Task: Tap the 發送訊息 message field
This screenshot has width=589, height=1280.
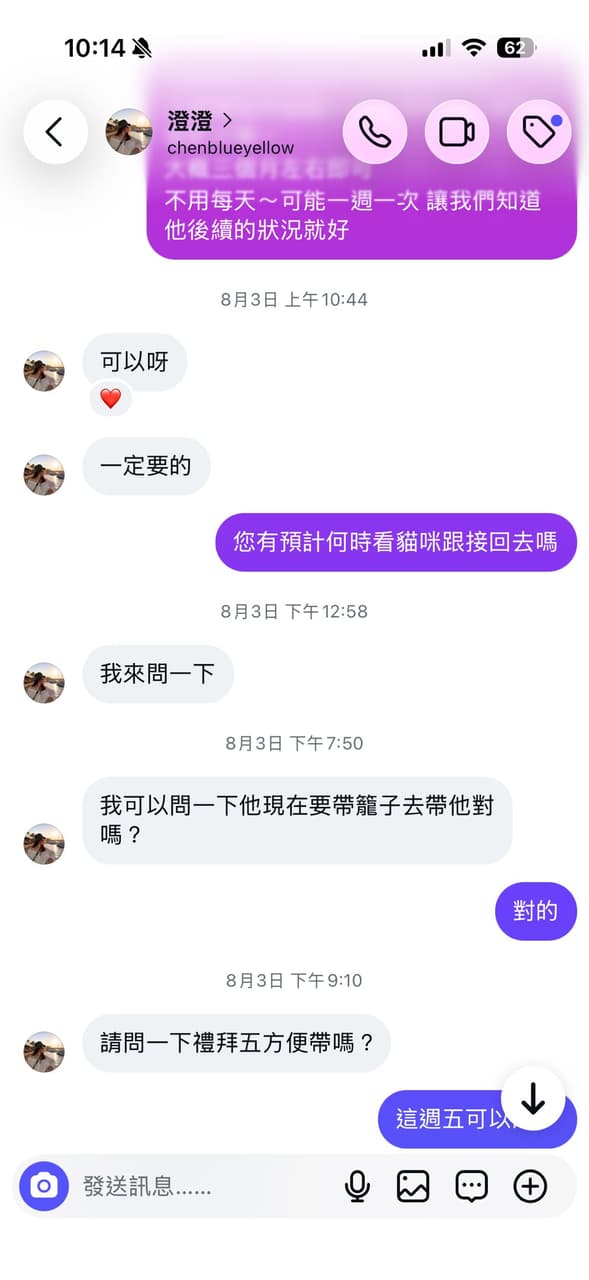Action: point(200,1186)
